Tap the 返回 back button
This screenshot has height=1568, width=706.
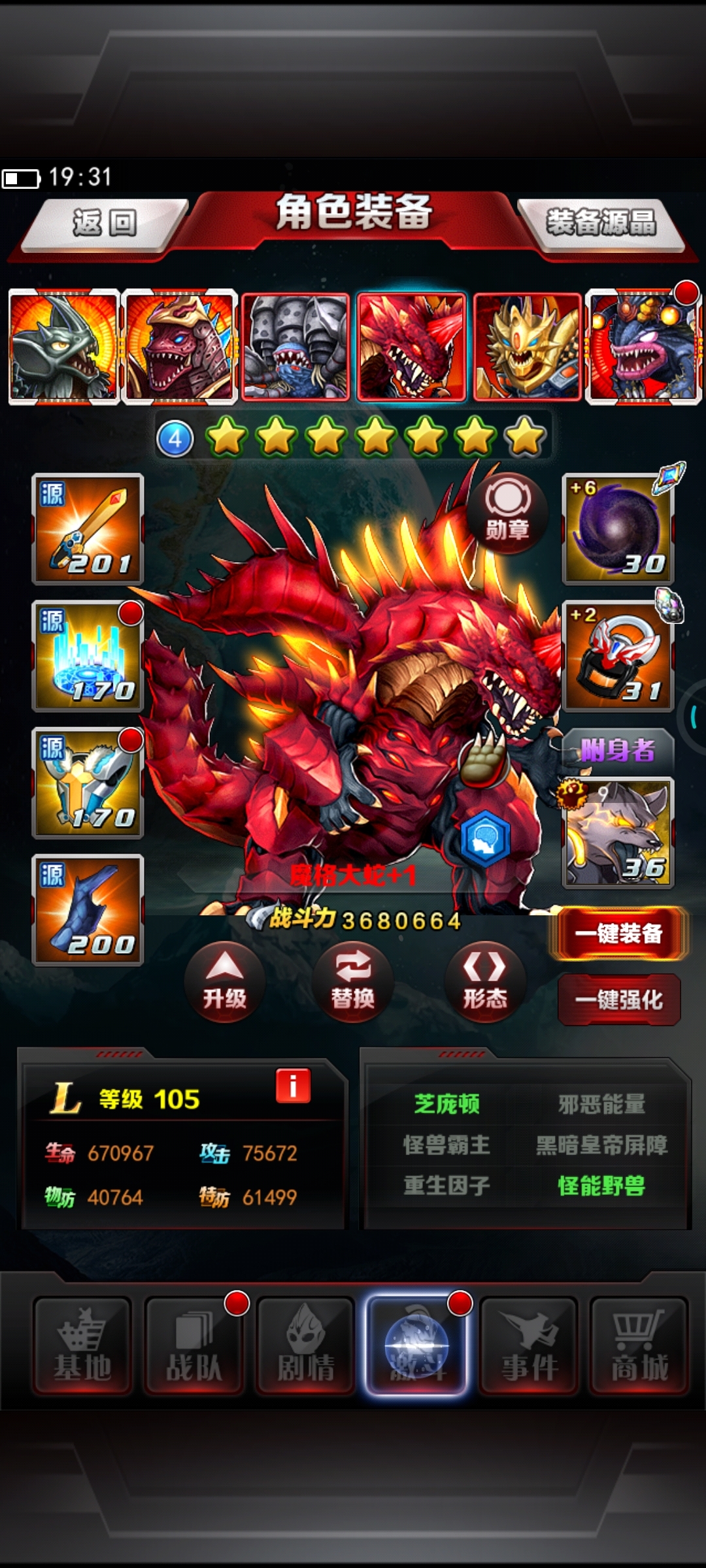pyautogui.click(x=105, y=225)
